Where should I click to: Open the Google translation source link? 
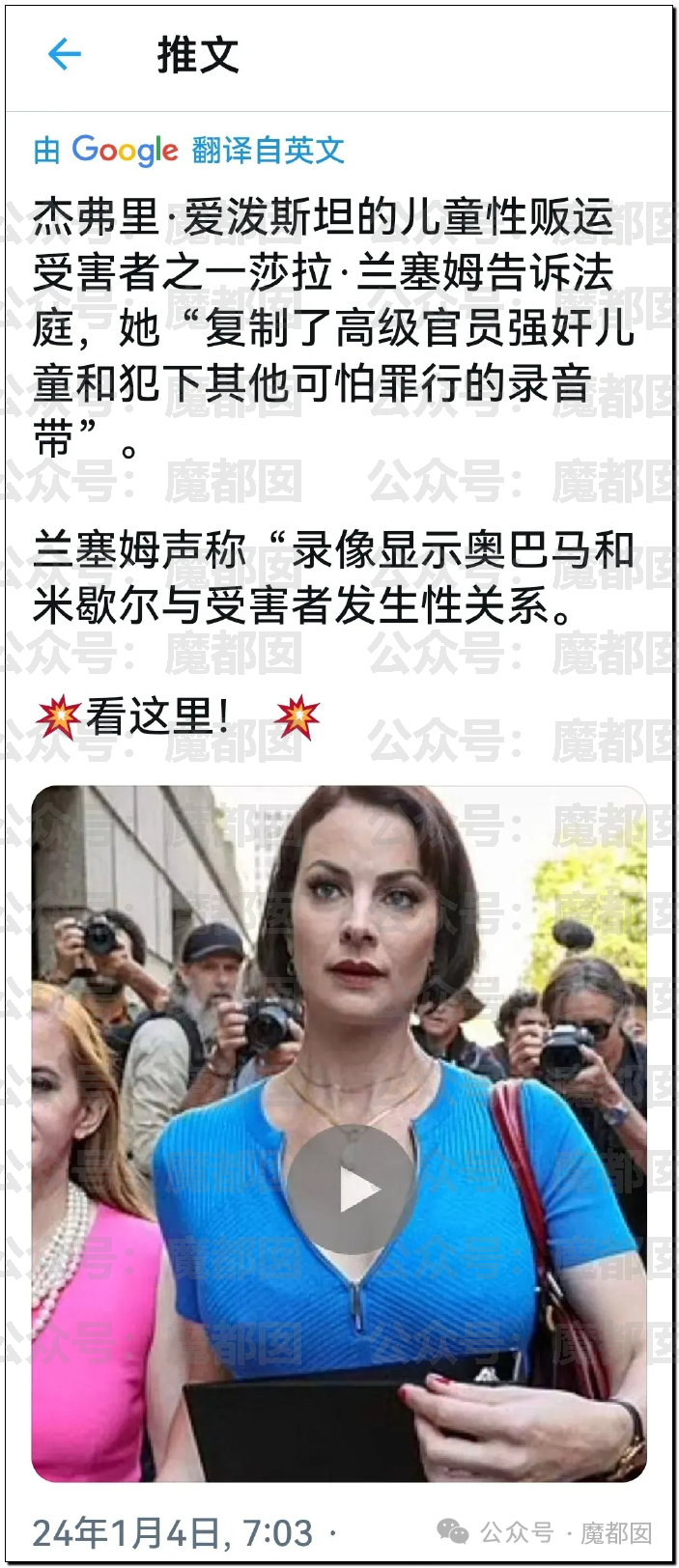coord(189,150)
